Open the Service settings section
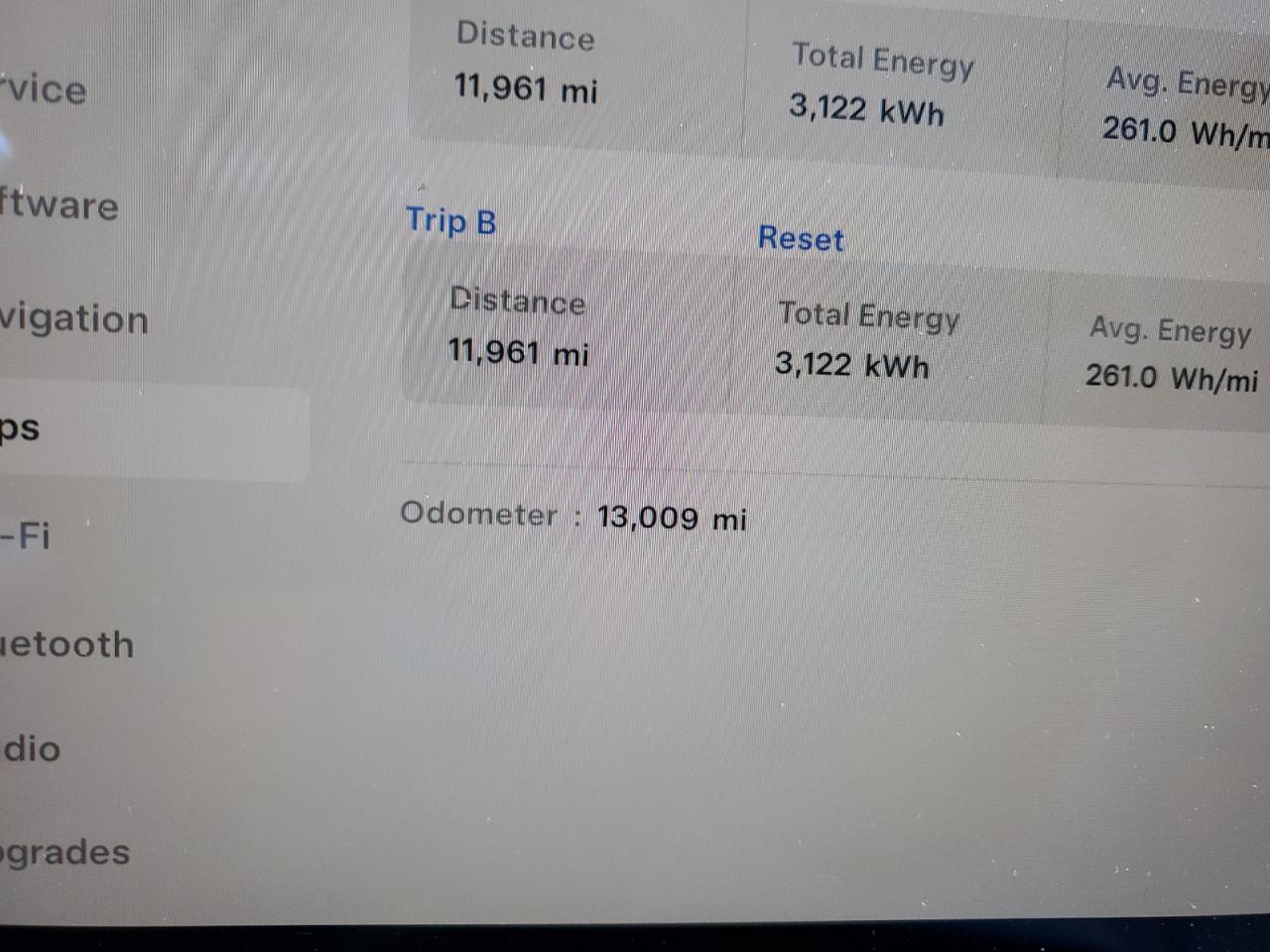 click(44, 90)
